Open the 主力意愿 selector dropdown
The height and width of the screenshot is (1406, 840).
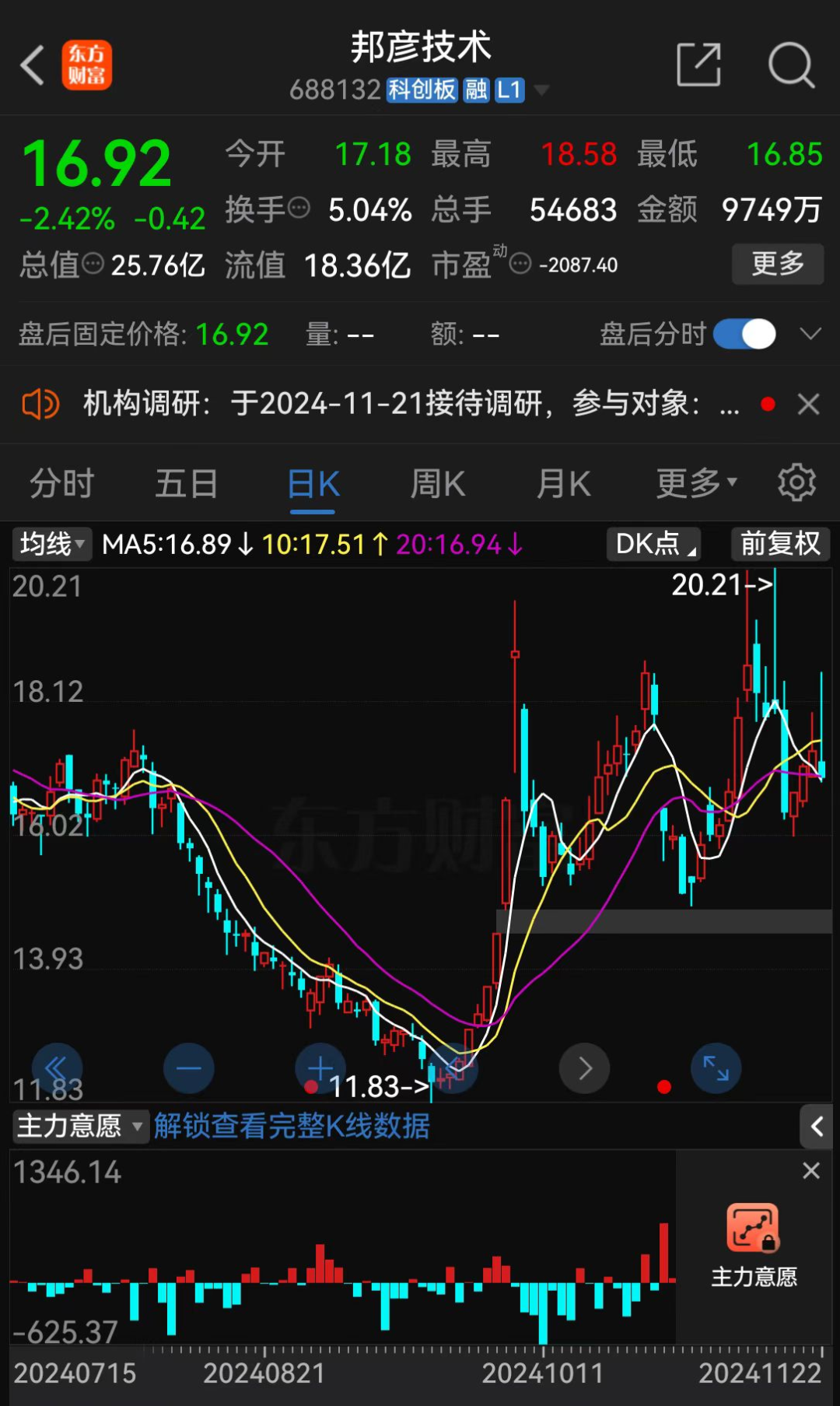pyautogui.click(x=79, y=1126)
